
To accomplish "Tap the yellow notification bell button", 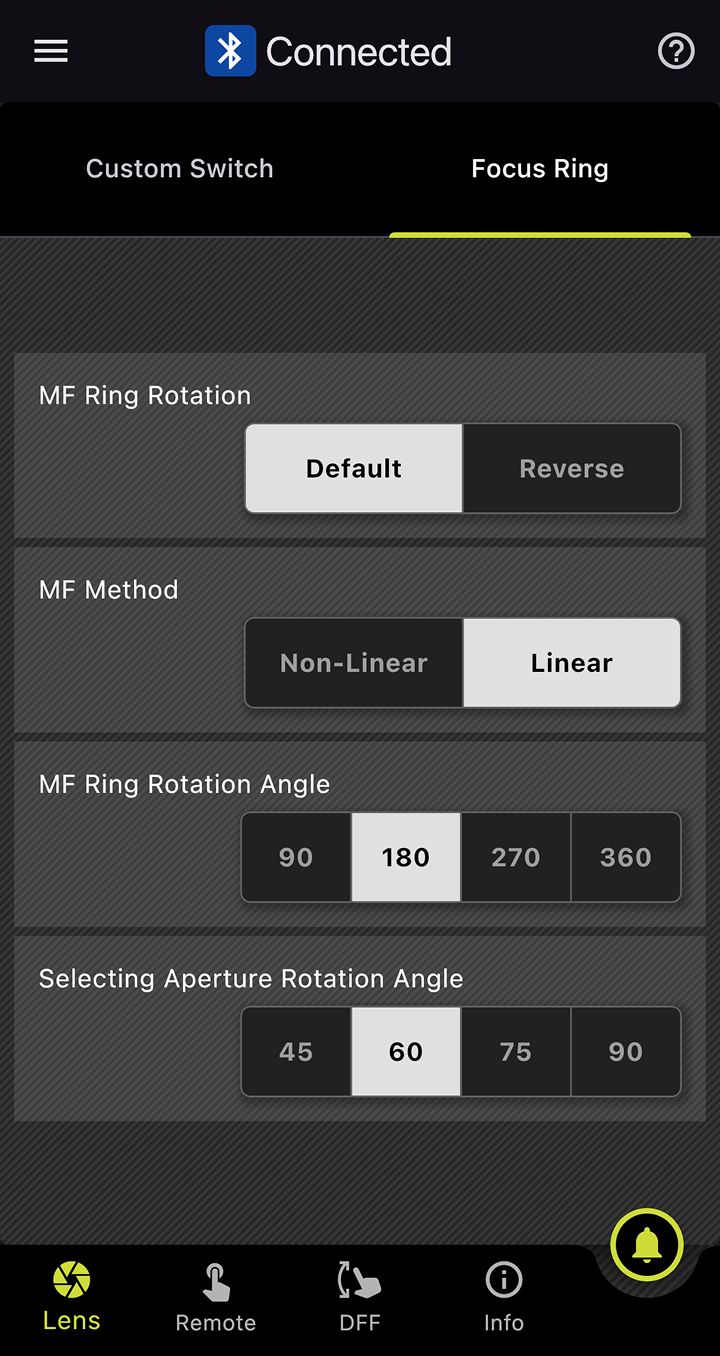I will 647,1245.
